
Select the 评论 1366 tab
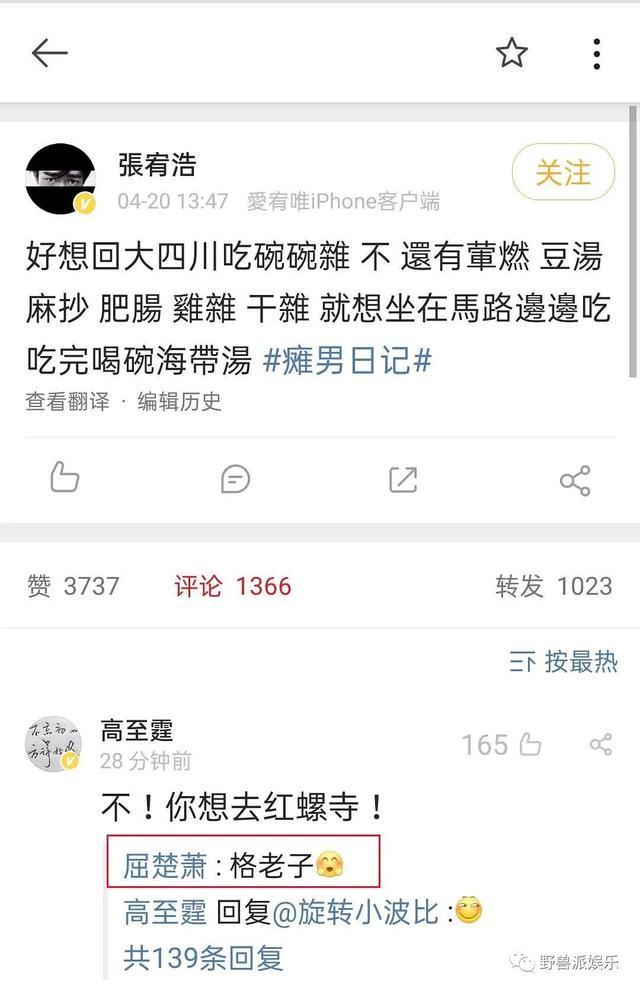tap(233, 586)
